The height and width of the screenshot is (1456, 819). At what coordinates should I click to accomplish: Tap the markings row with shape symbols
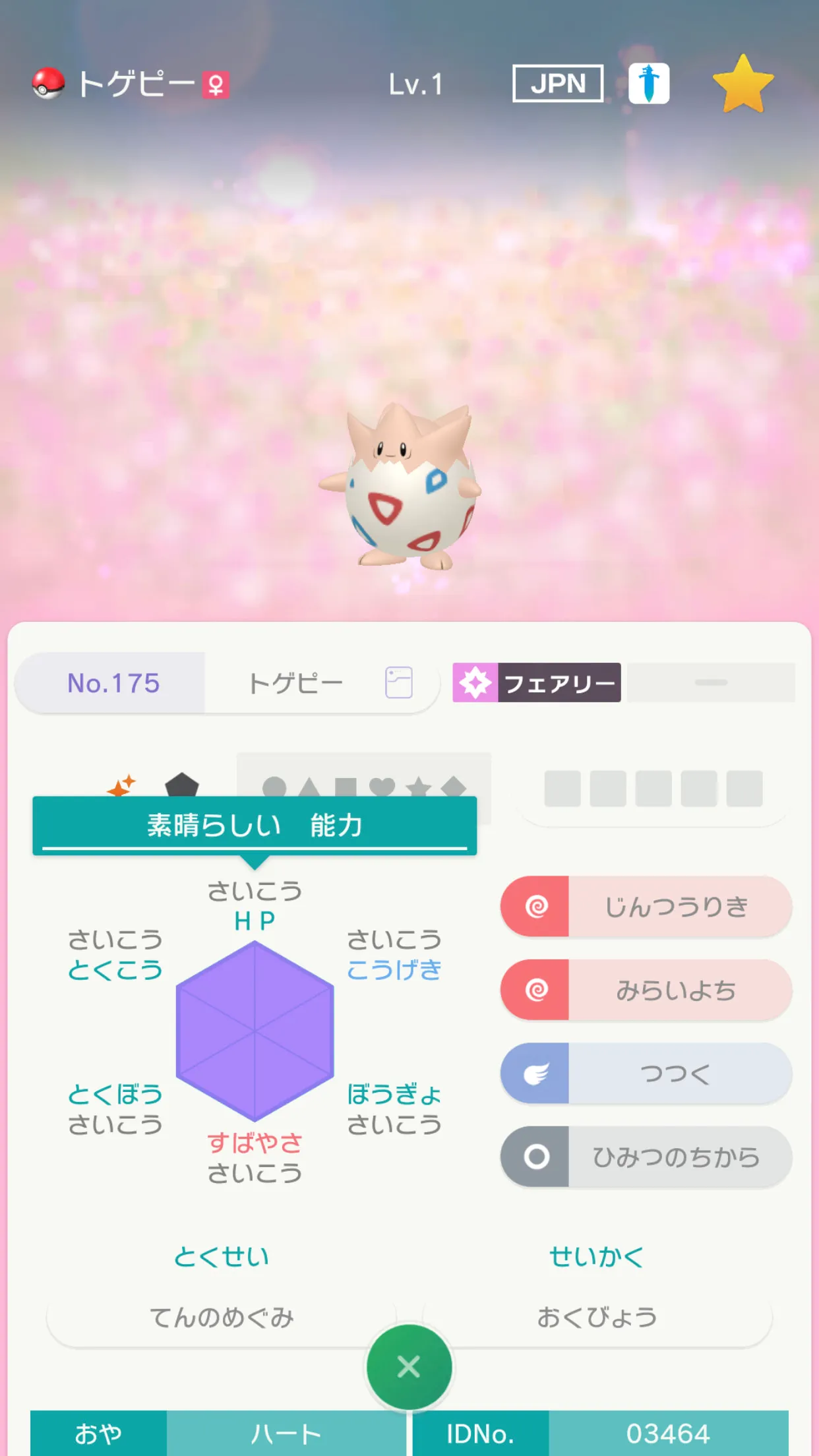364,786
